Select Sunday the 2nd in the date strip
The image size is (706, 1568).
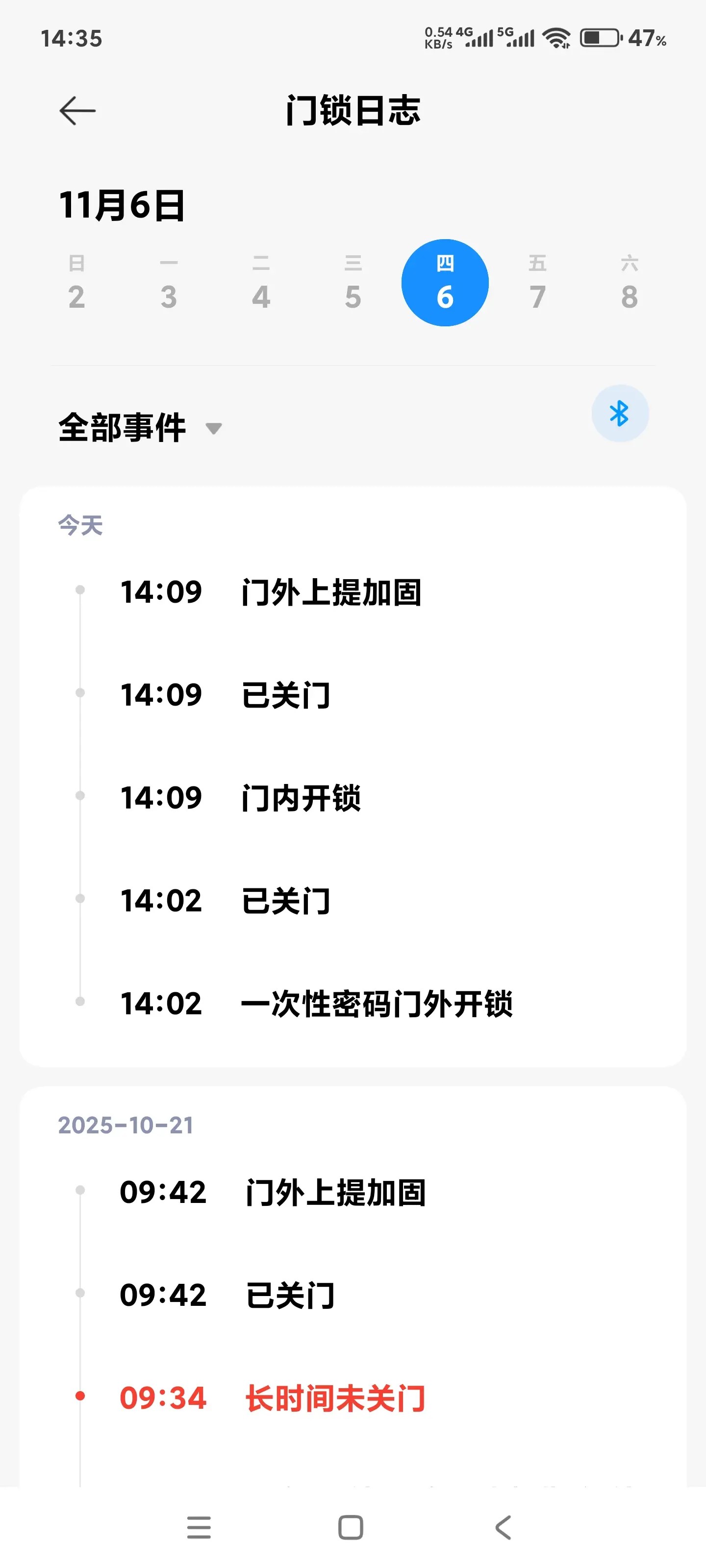point(77,283)
